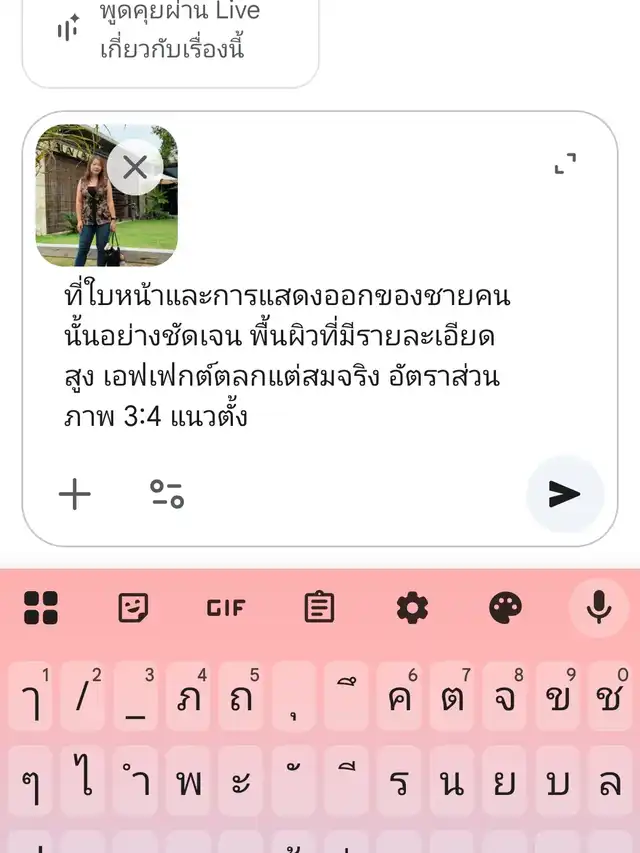Open the keyboard sticker picker
This screenshot has width=640, height=853.
tap(133, 607)
